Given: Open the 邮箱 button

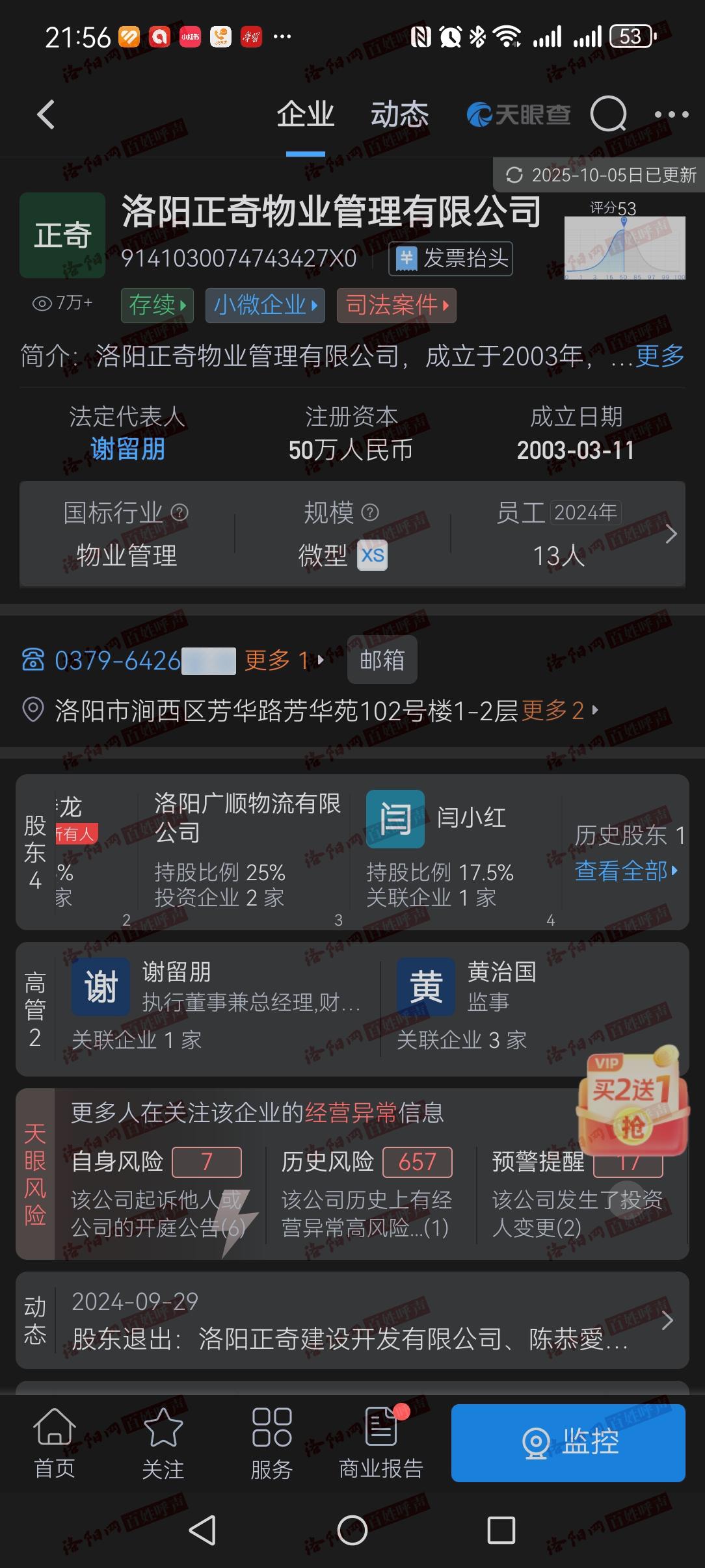Looking at the screenshot, I should click(x=382, y=660).
